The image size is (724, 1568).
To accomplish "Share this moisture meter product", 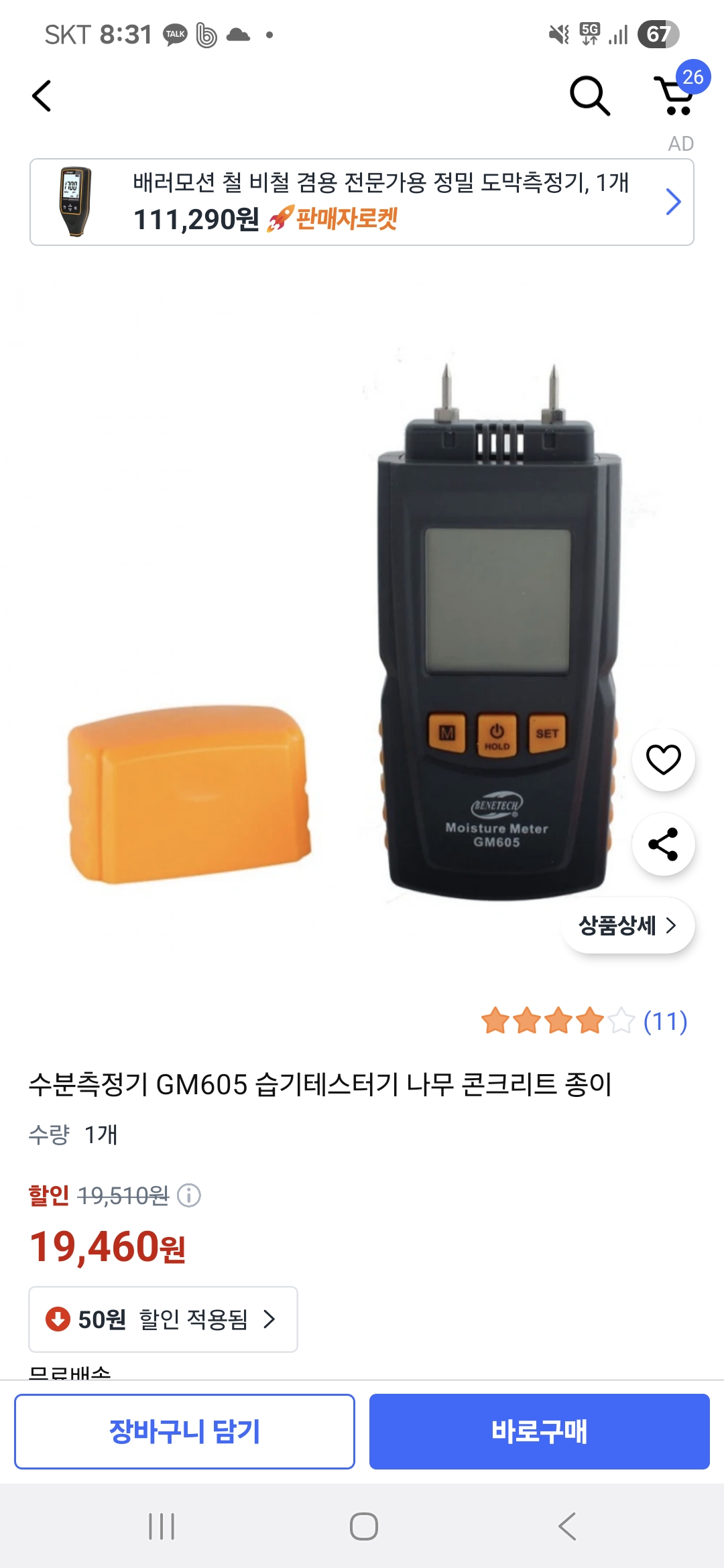I will 663,844.
